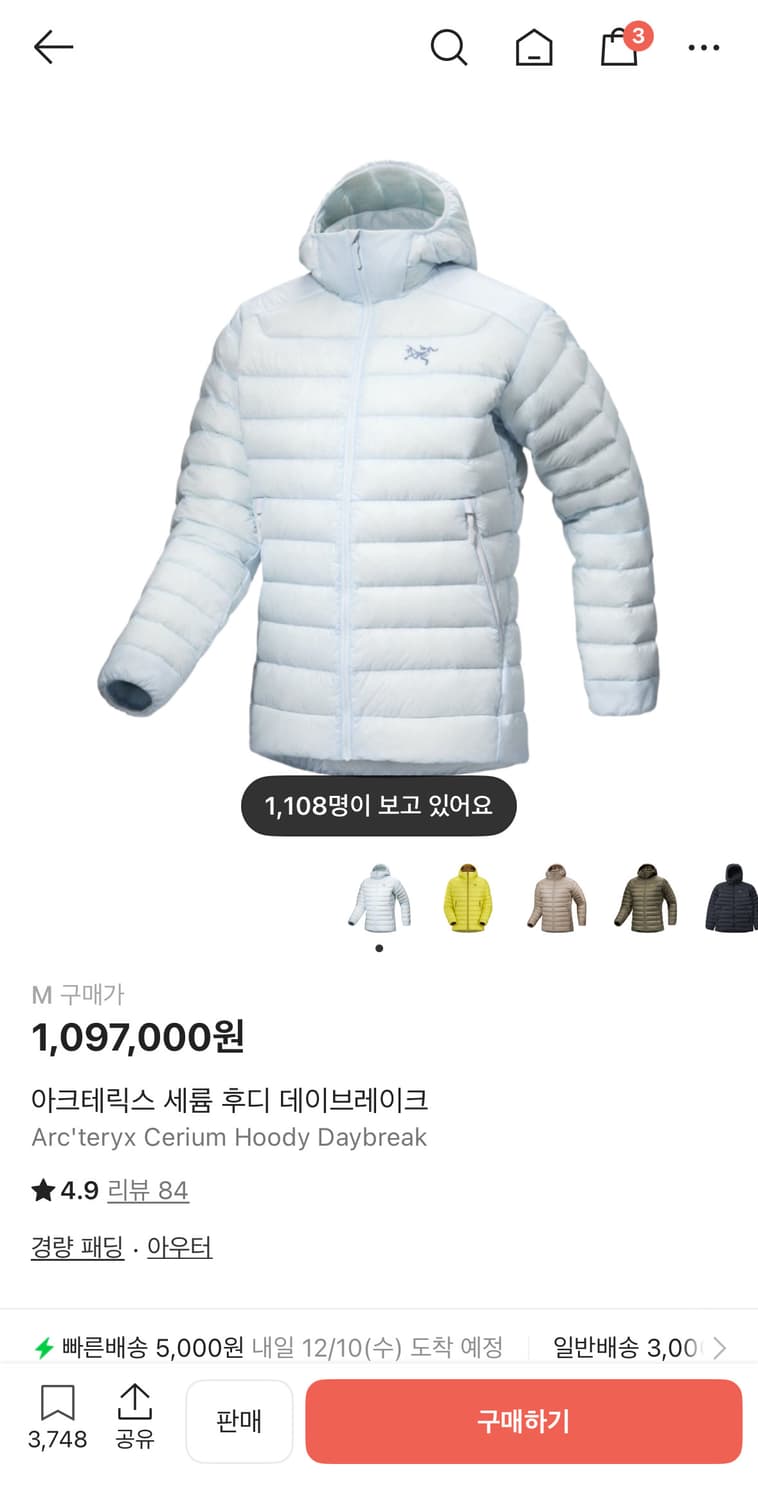Select the yellow colorway thumbnail
This screenshot has height=1500, width=758.
click(466, 898)
